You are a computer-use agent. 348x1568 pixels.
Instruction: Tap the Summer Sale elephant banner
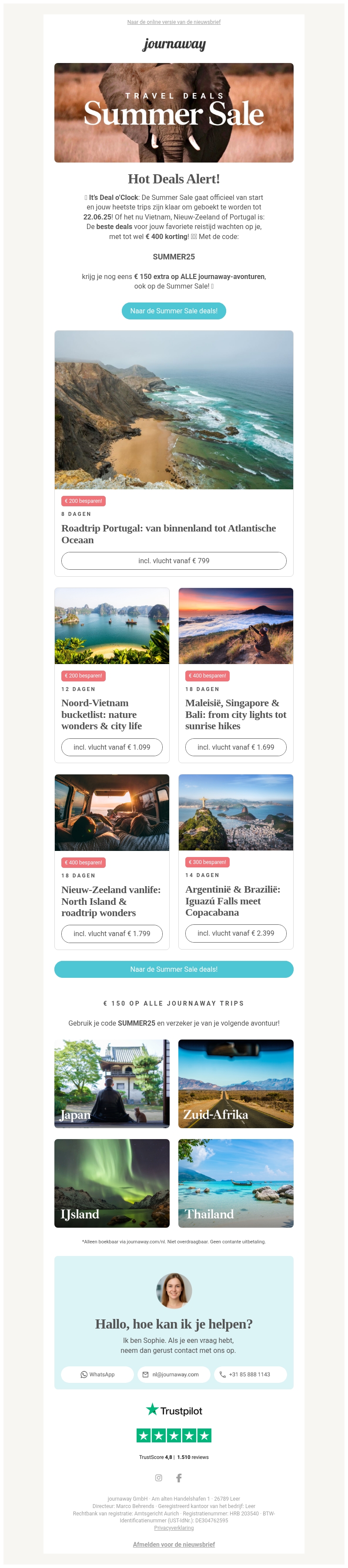[174, 113]
